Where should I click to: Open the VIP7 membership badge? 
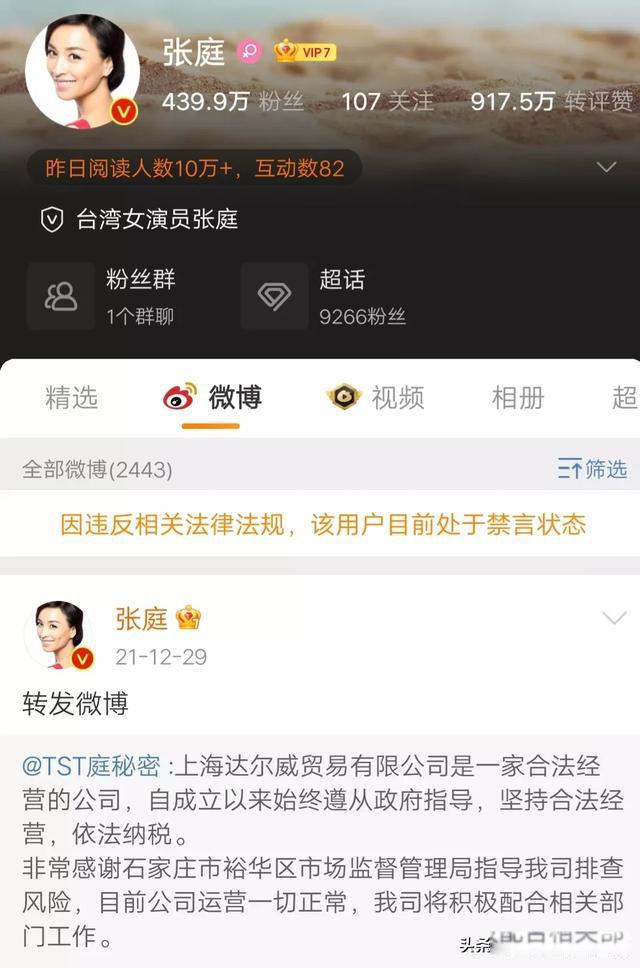click(305, 52)
